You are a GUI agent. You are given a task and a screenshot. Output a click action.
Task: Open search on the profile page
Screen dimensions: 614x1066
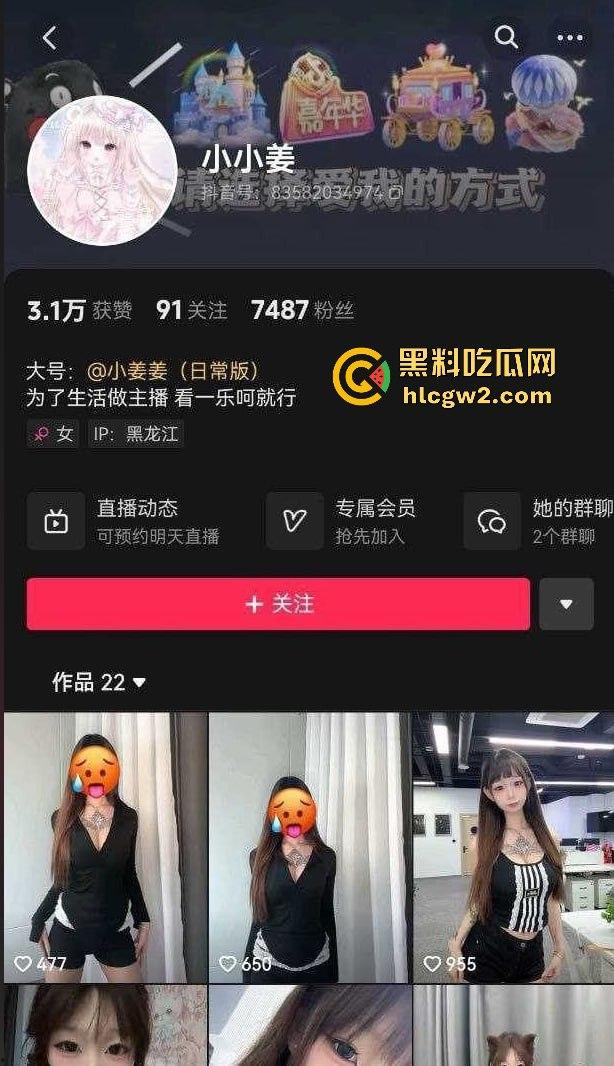click(x=506, y=38)
